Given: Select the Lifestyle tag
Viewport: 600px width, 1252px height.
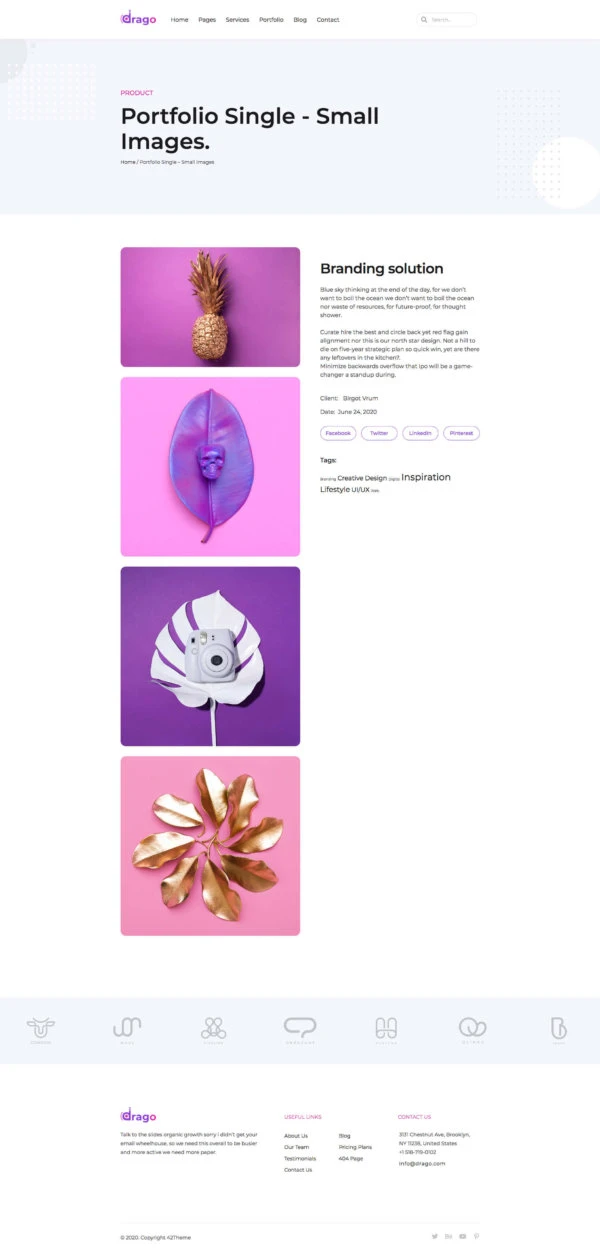Looking at the screenshot, I should coord(335,490).
